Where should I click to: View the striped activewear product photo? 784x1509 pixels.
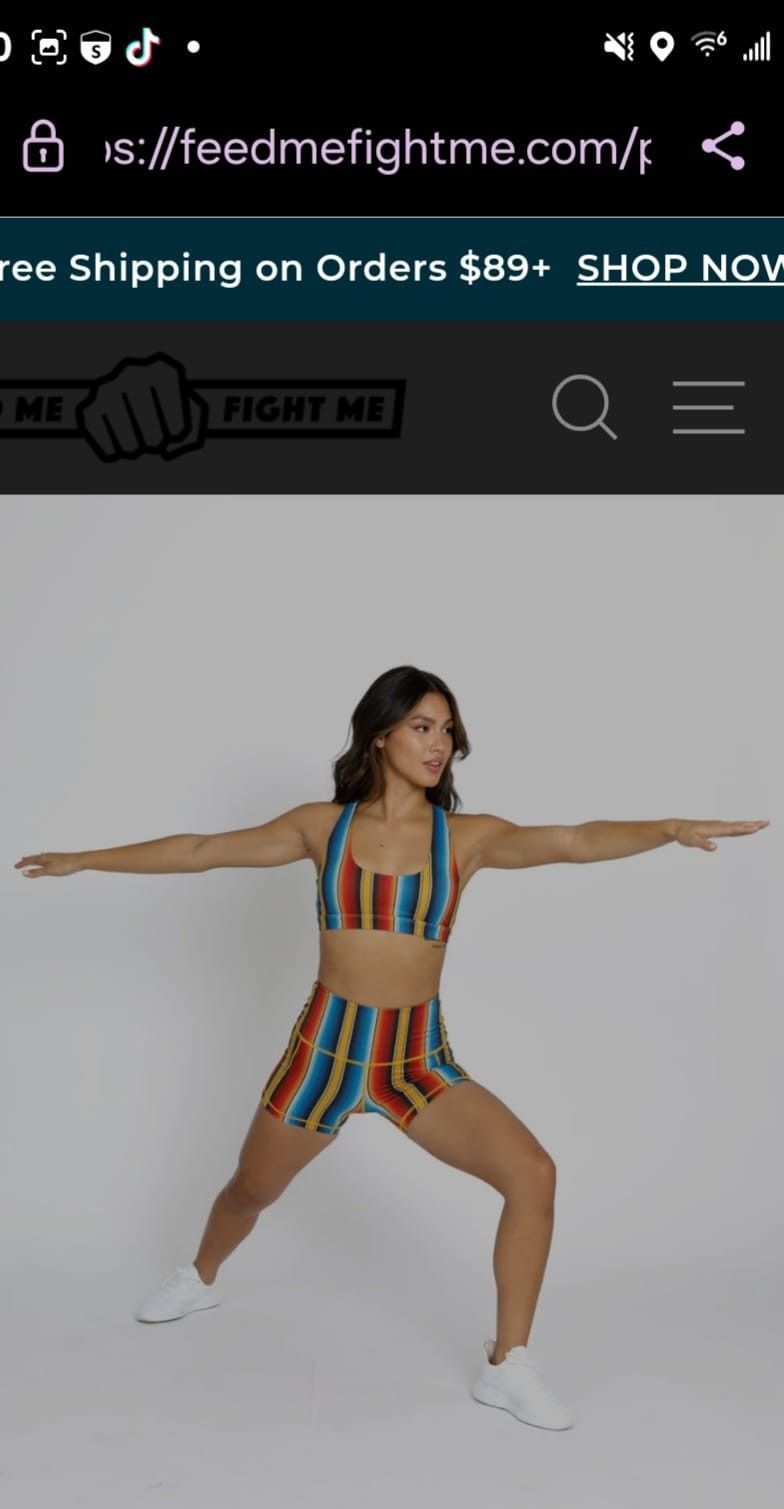pos(392,1001)
